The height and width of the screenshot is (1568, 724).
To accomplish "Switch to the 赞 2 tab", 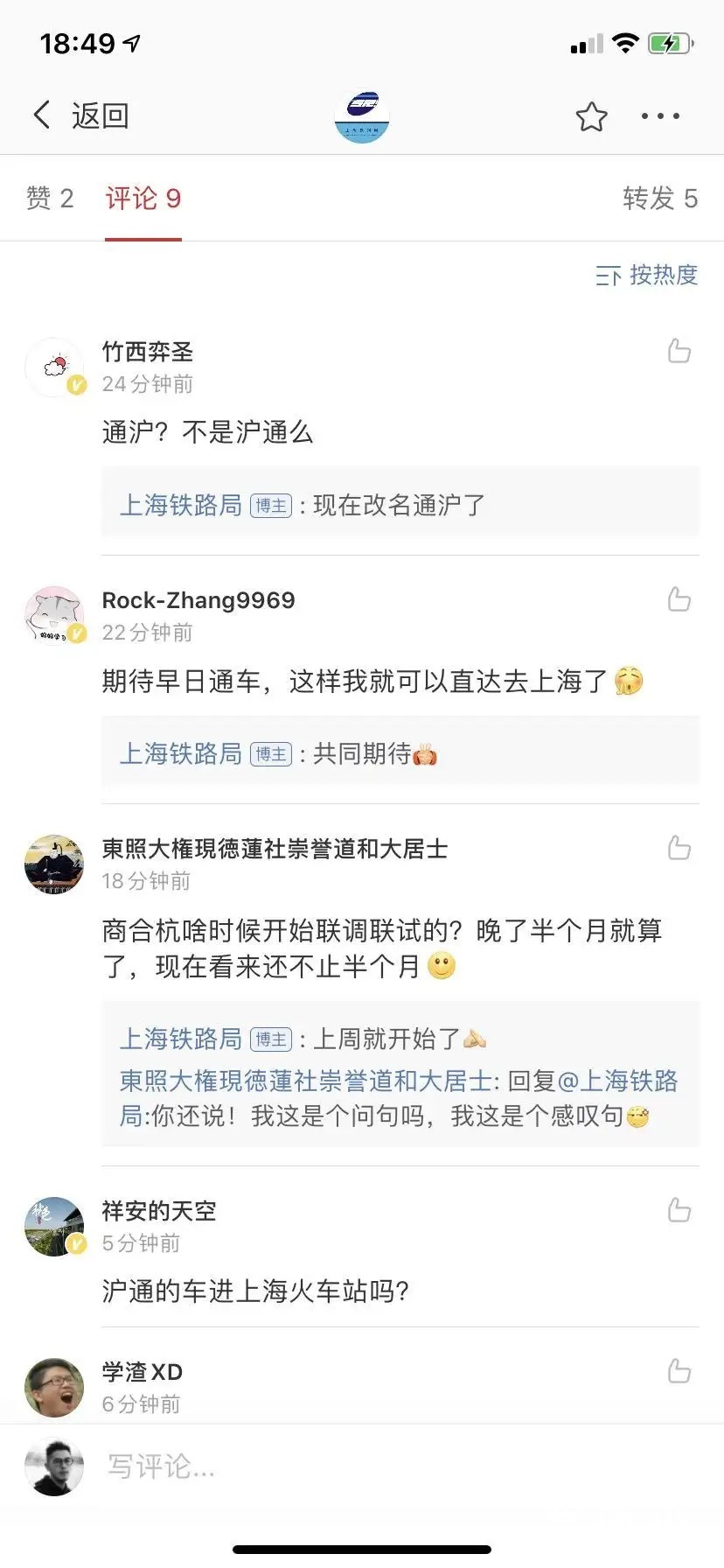I will pyautogui.click(x=50, y=199).
